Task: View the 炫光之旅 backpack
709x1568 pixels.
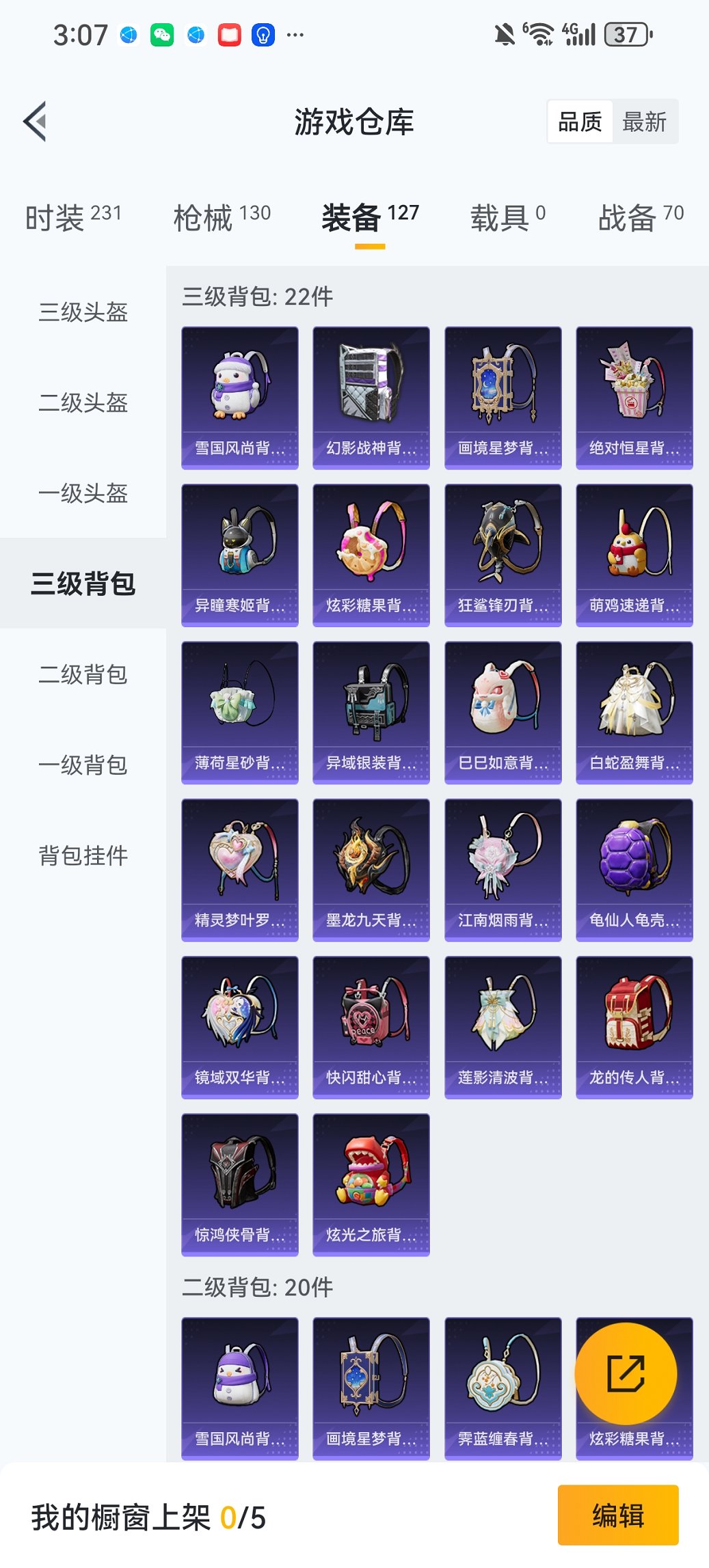Action: (x=371, y=1185)
